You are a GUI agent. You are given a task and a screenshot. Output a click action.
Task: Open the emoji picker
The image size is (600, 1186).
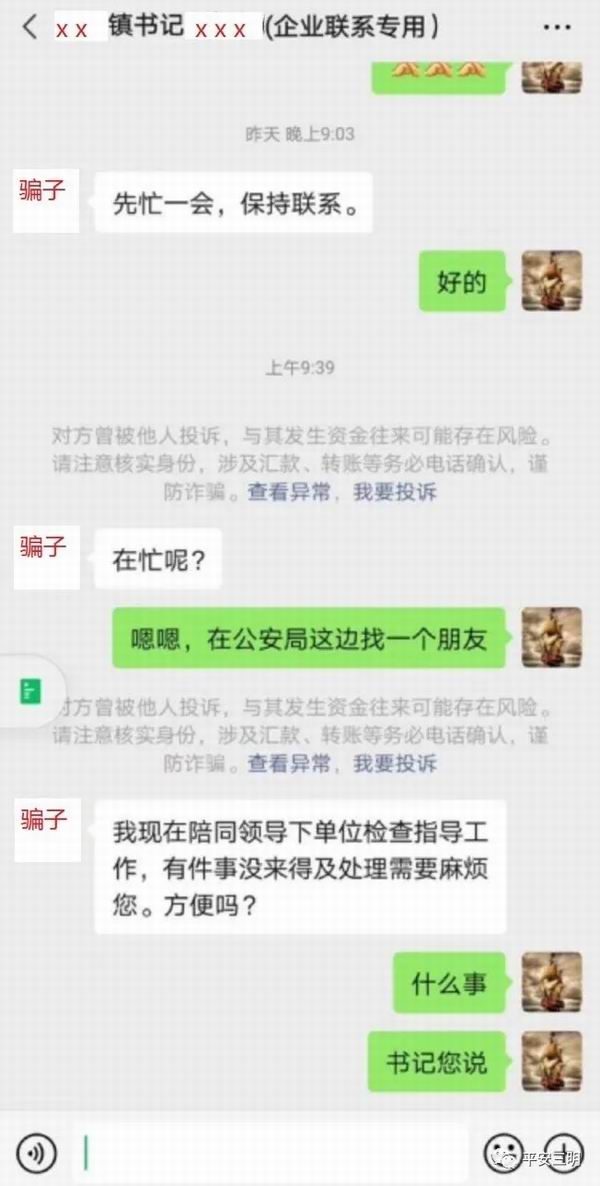tap(503, 1152)
